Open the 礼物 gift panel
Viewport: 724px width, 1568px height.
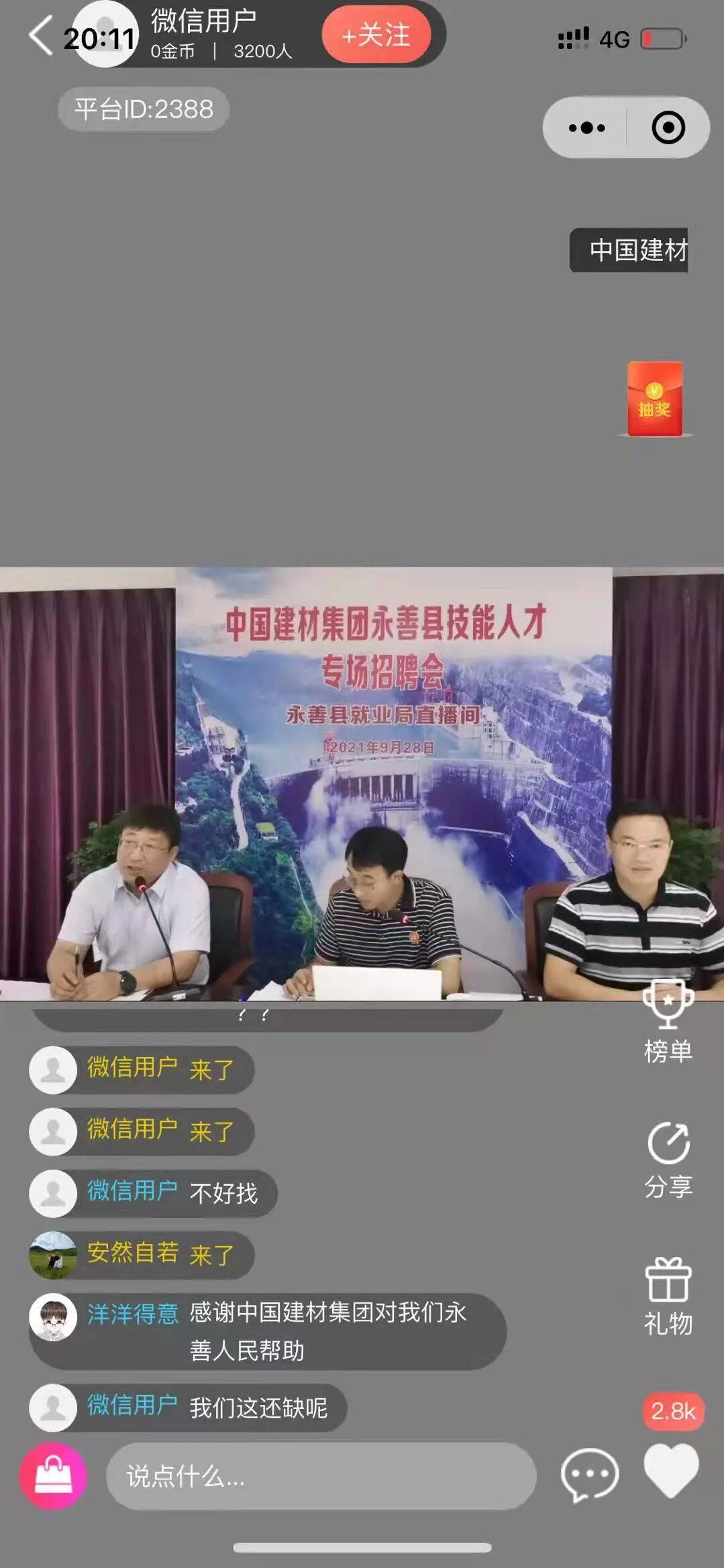(x=668, y=1296)
